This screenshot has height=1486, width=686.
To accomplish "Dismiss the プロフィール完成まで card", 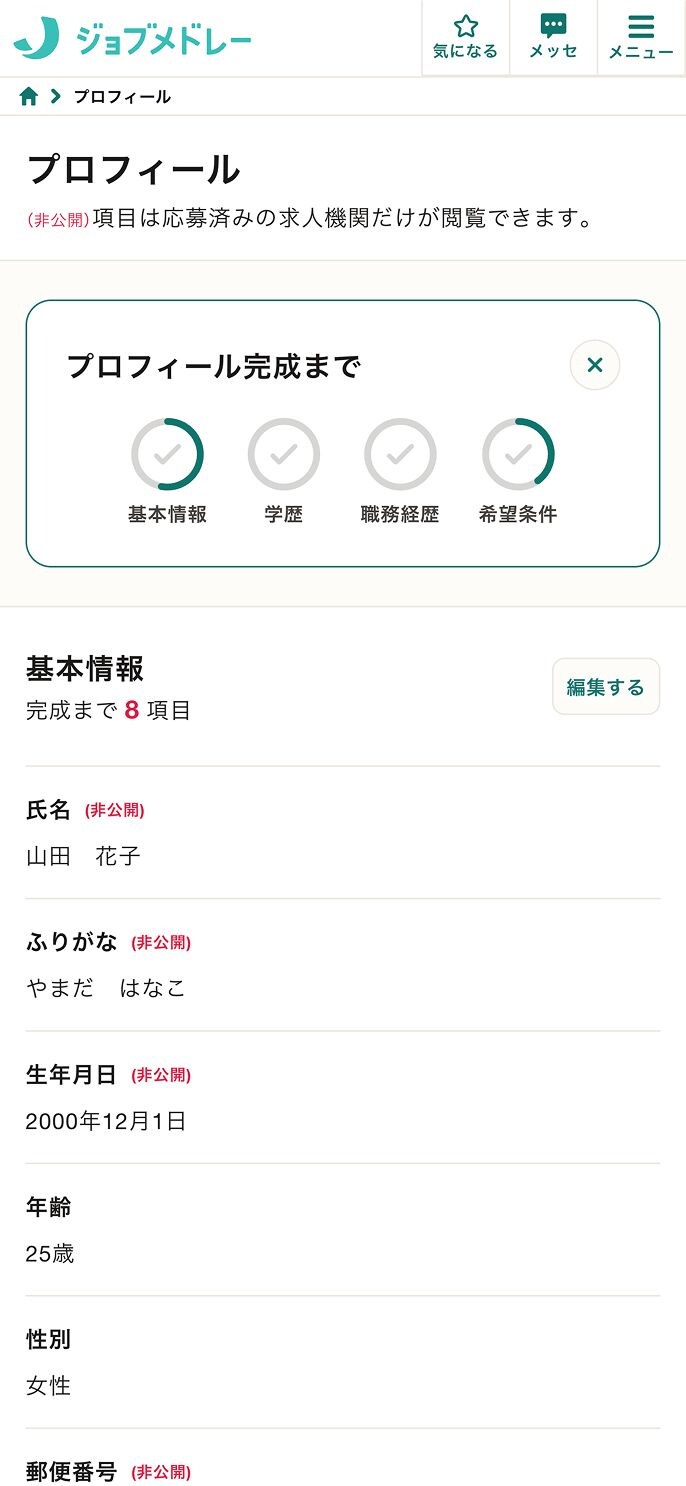I will tap(595, 365).
